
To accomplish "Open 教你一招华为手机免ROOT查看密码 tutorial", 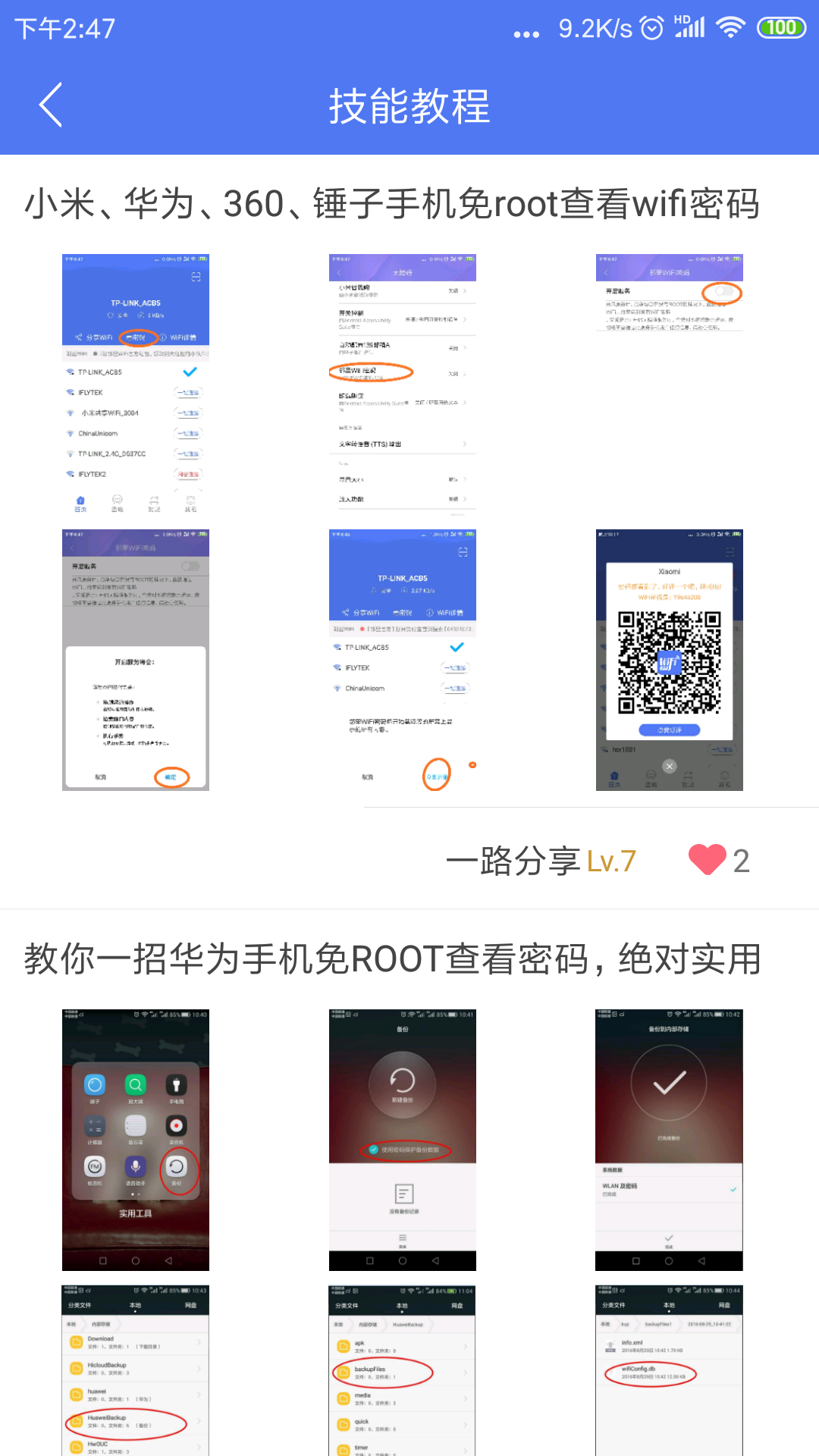I will pos(392,959).
